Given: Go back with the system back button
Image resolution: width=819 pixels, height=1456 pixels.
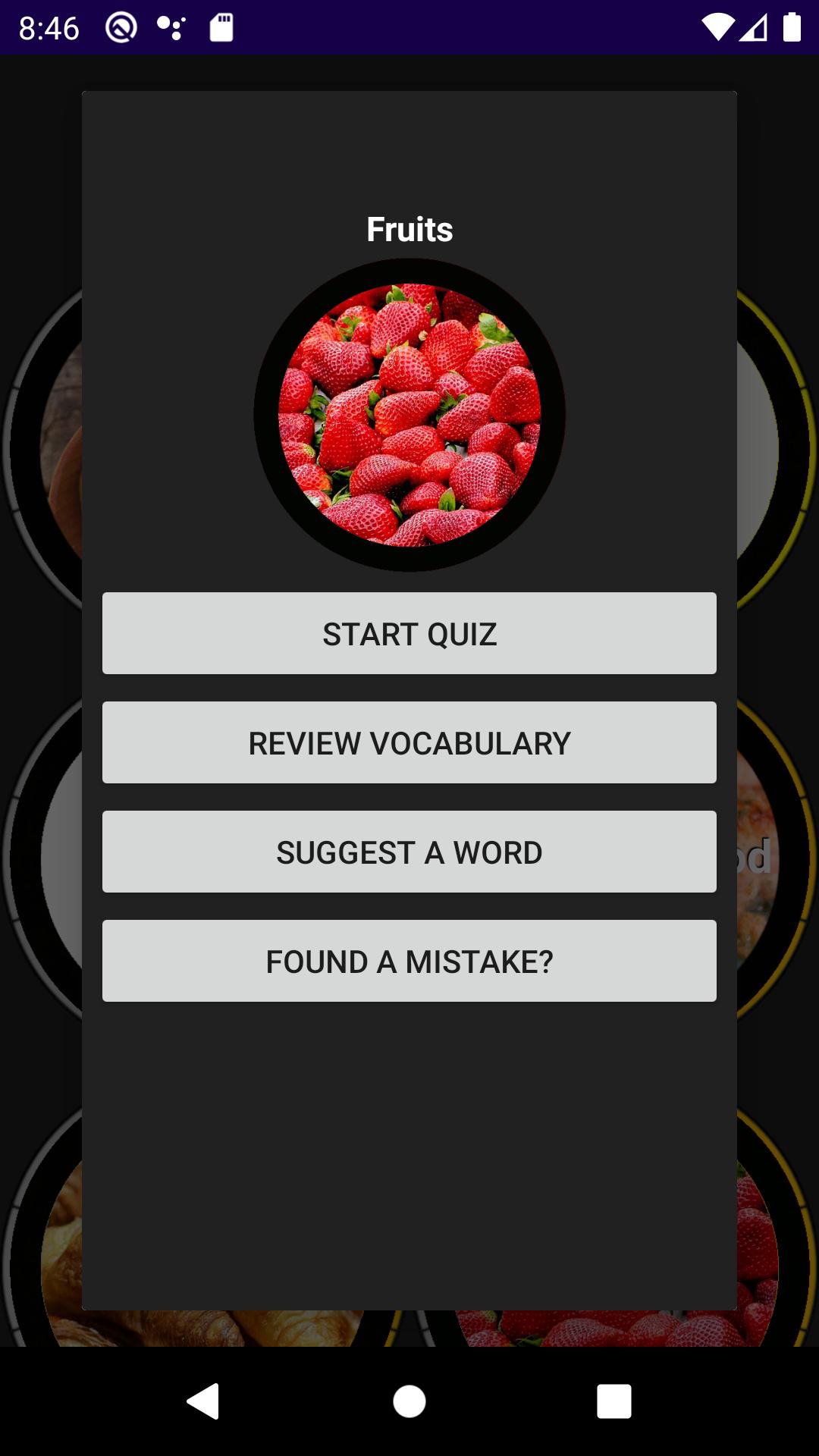Looking at the screenshot, I should coord(203,1401).
